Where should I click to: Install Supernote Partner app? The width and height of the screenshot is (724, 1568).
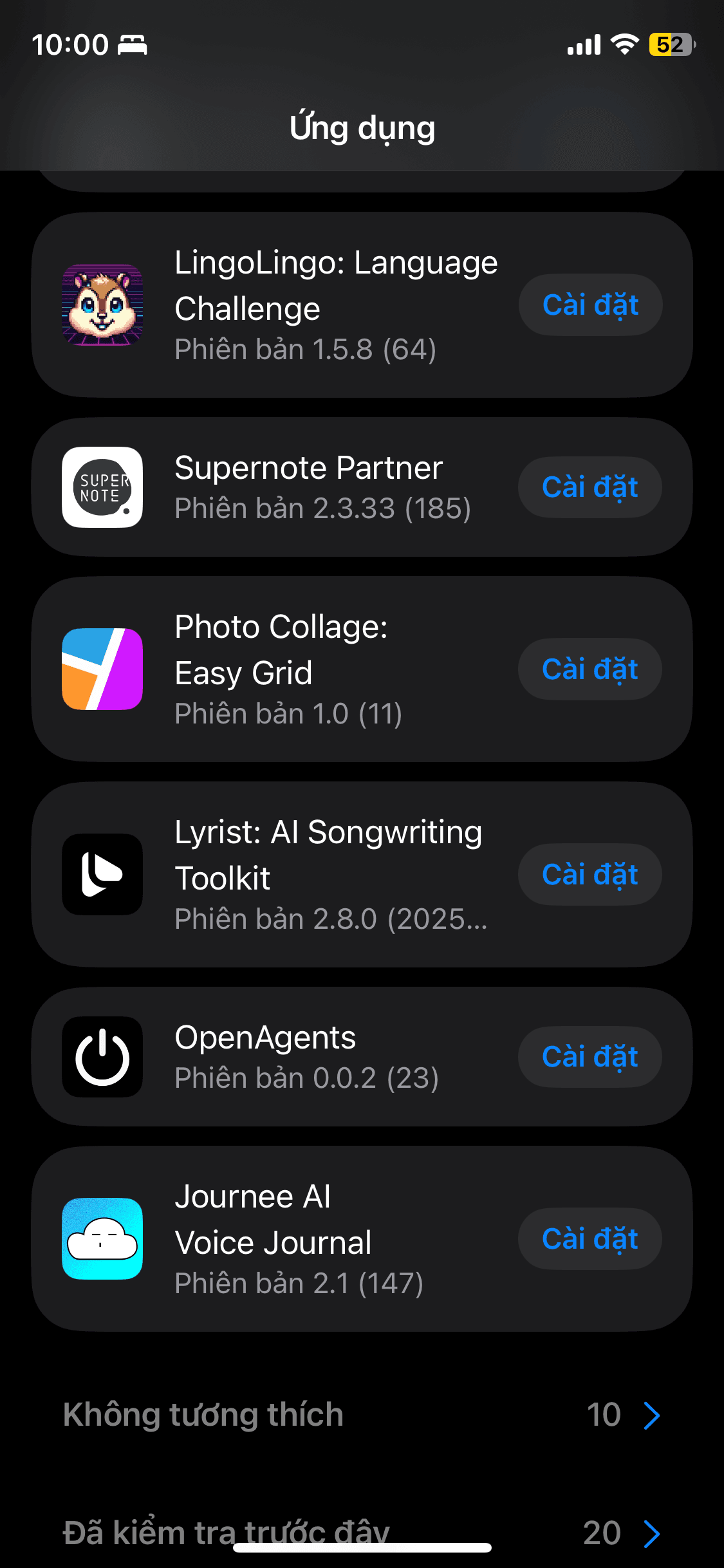(x=590, y=487)
